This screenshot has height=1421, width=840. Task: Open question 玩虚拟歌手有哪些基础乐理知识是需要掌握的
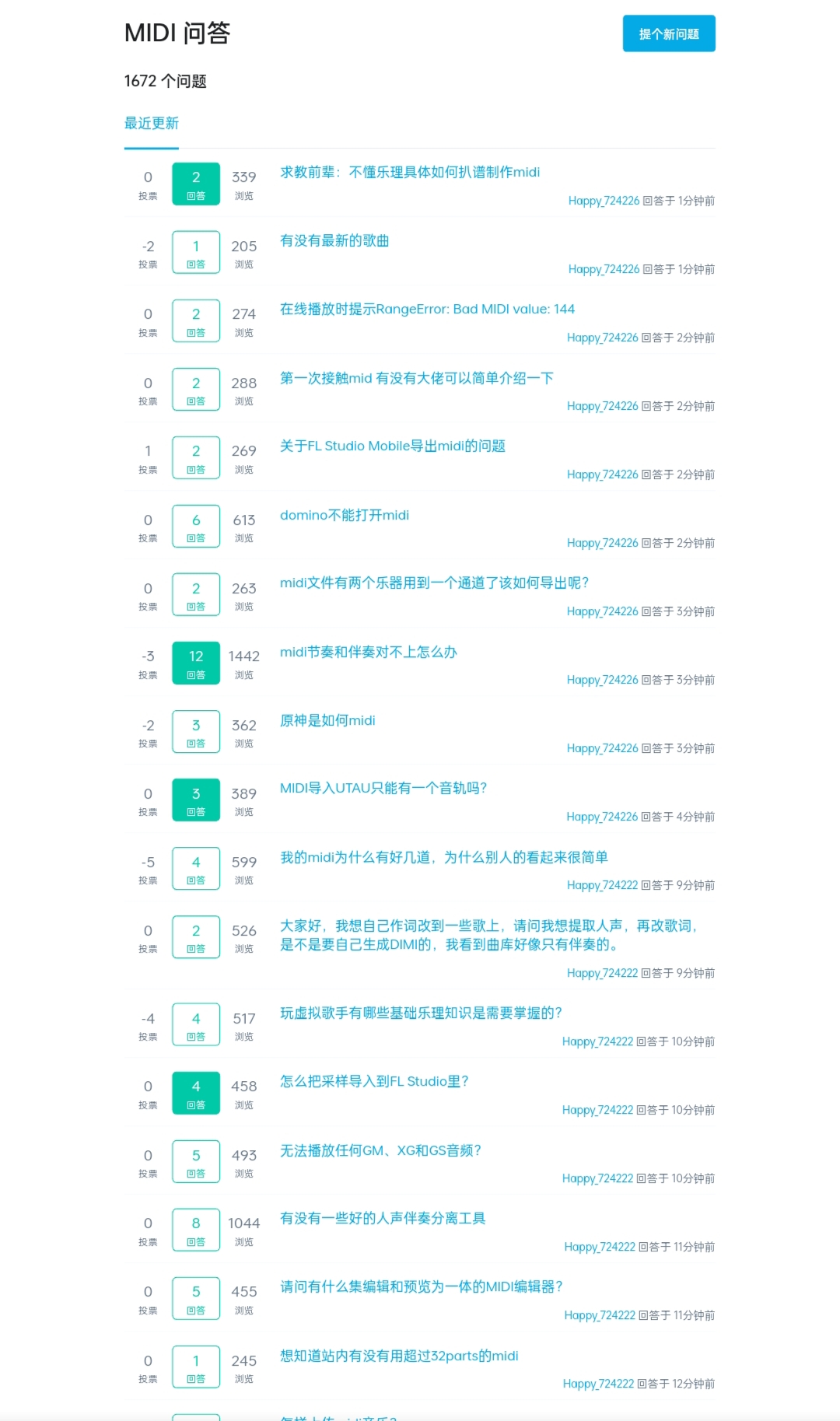[x=421, y=1013]
